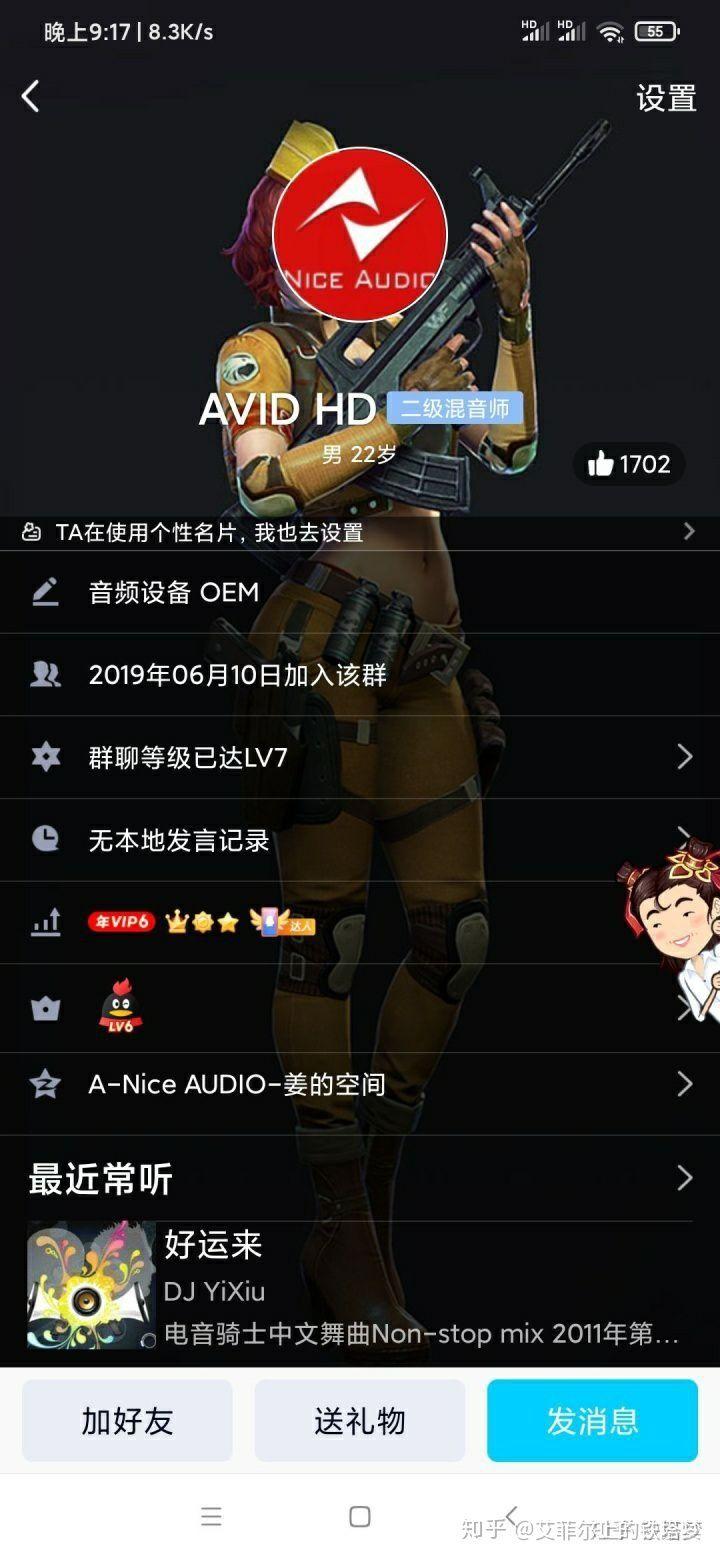
Task: Click the QQ penguin LV6 badge
Action: [123, 1007]
